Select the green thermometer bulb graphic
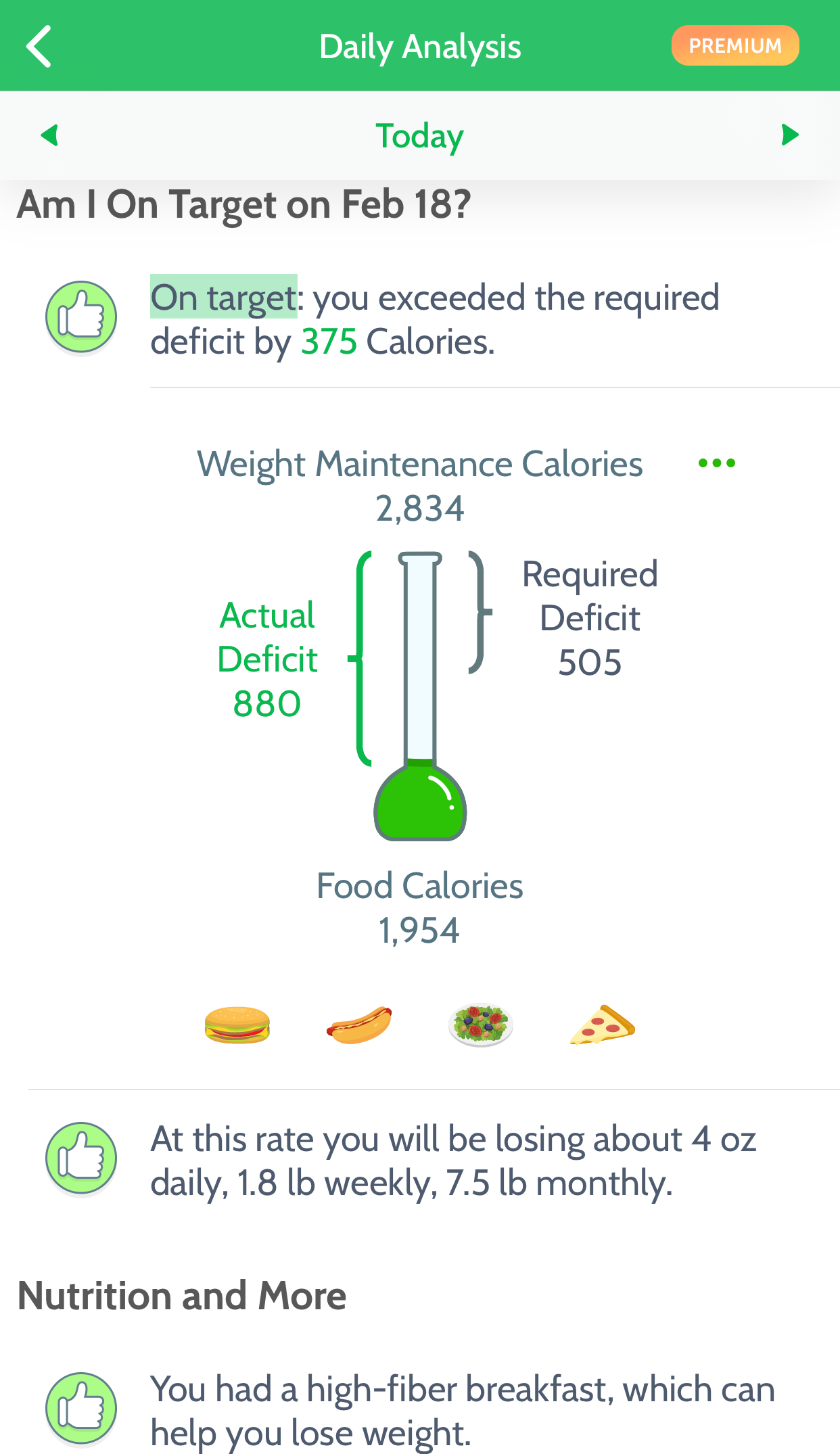The image size is (840, 1454). tap(420, 806)
